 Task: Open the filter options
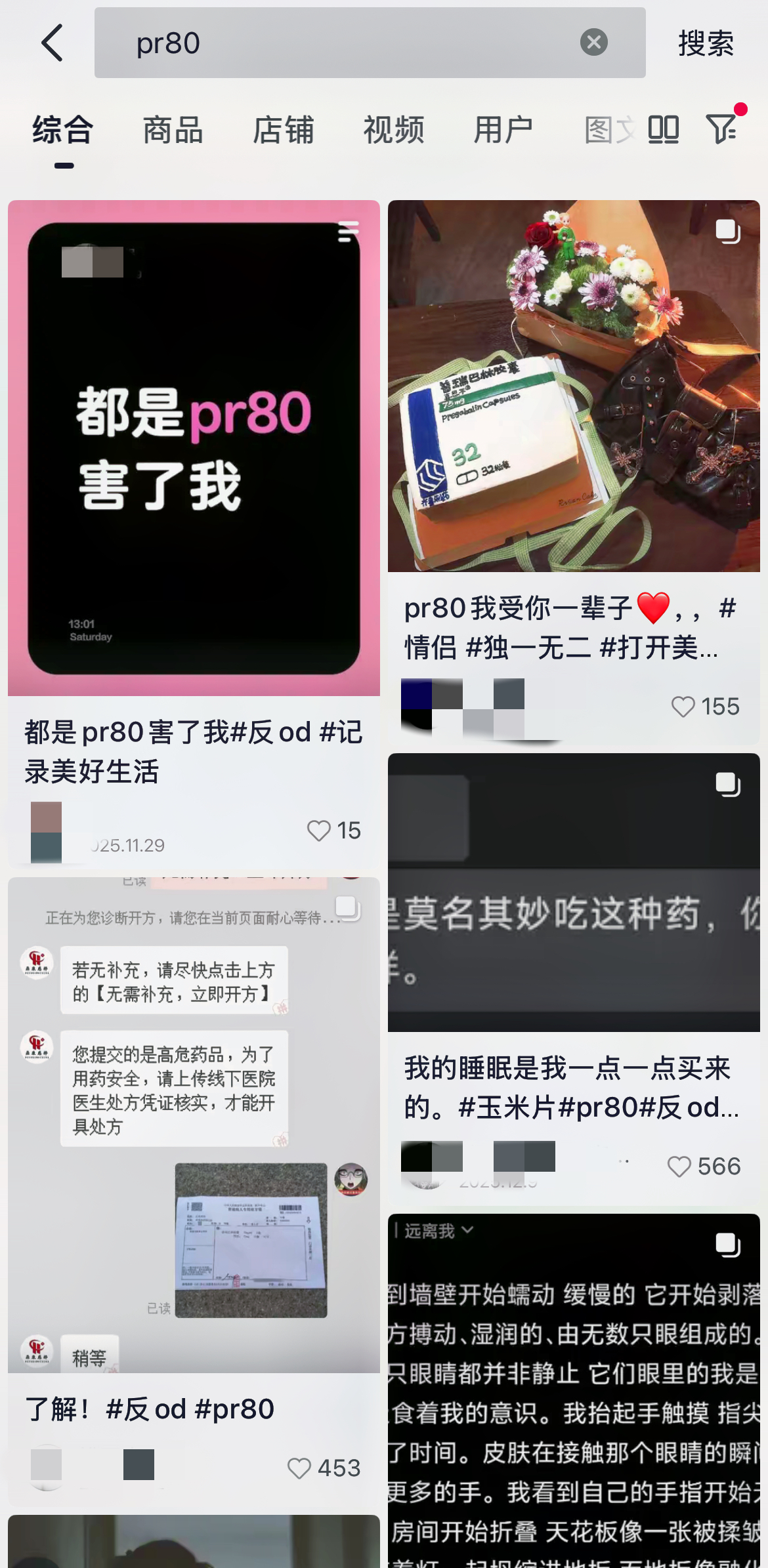tap(722, 129)
